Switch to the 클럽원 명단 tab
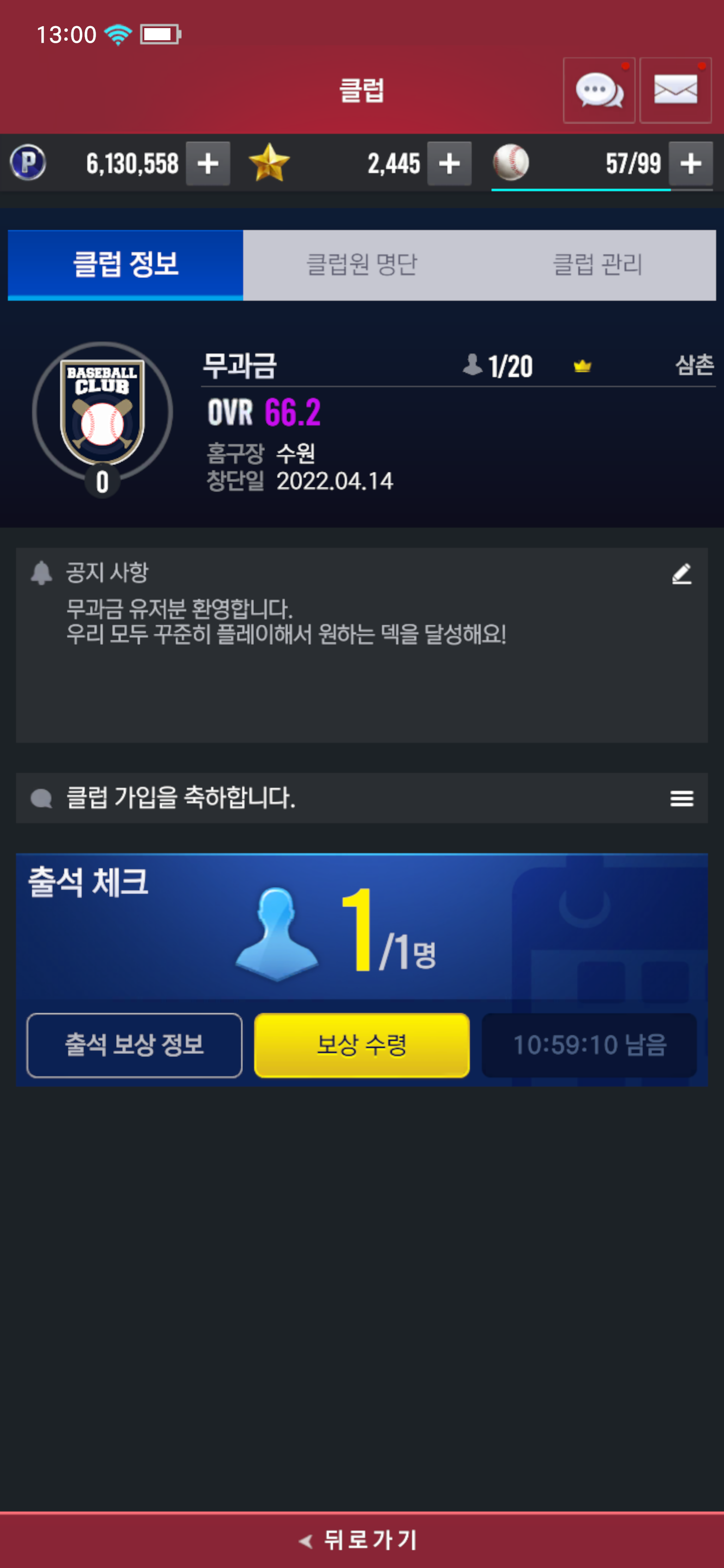Image resolution: width=724 pixels, height=1568 pixels. pyautogui.click(x=361, y=265)
